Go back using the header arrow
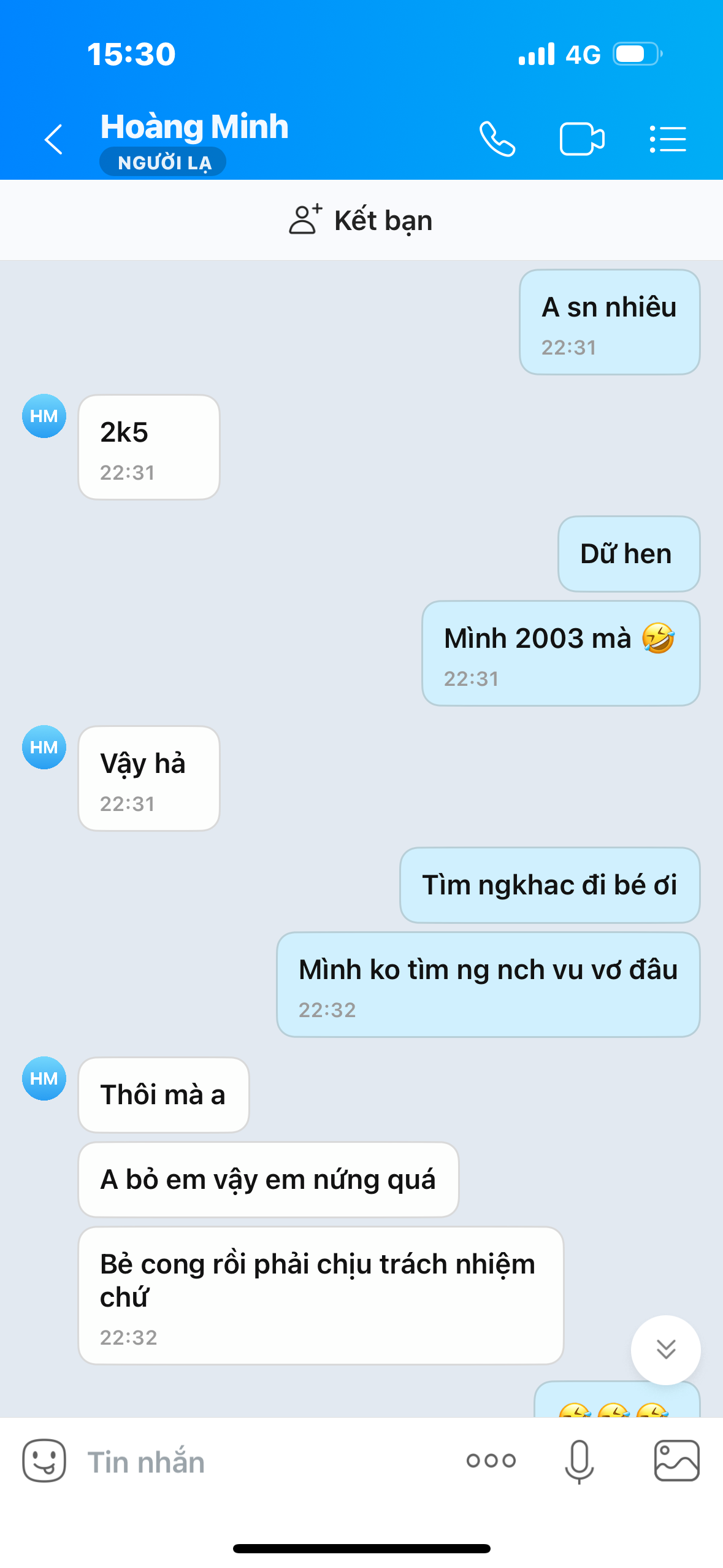The width and height of the screenshot is (723, 1568). (x=54, y=139)
